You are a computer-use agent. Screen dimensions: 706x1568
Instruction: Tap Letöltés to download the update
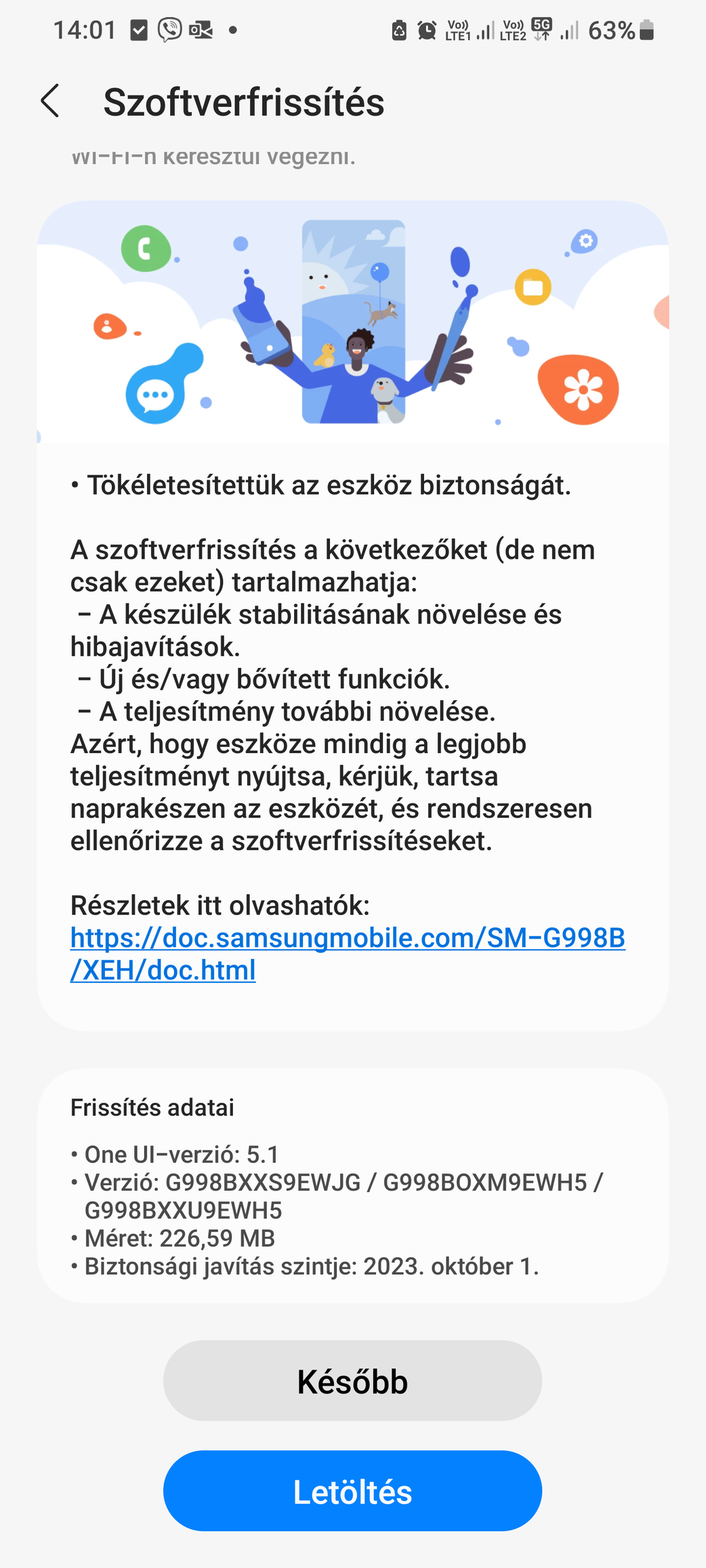[x=352, y=1491]
